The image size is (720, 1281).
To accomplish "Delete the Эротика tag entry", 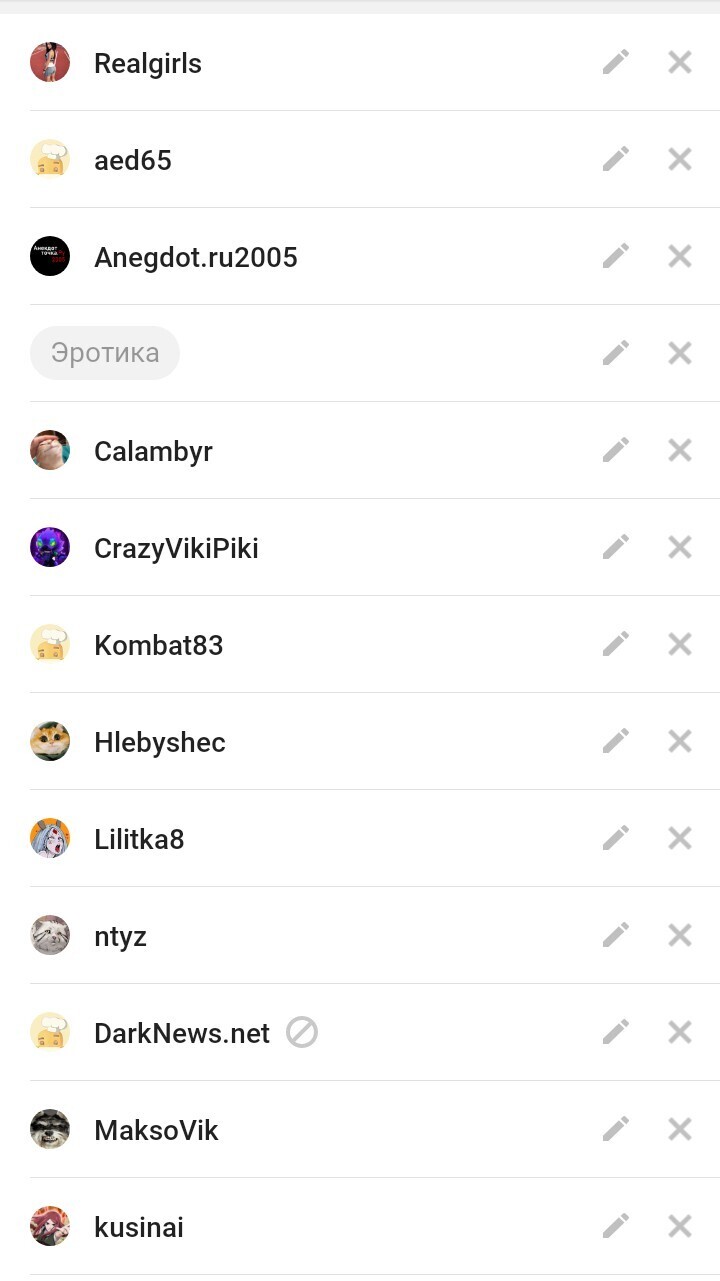I will (680, 353).
